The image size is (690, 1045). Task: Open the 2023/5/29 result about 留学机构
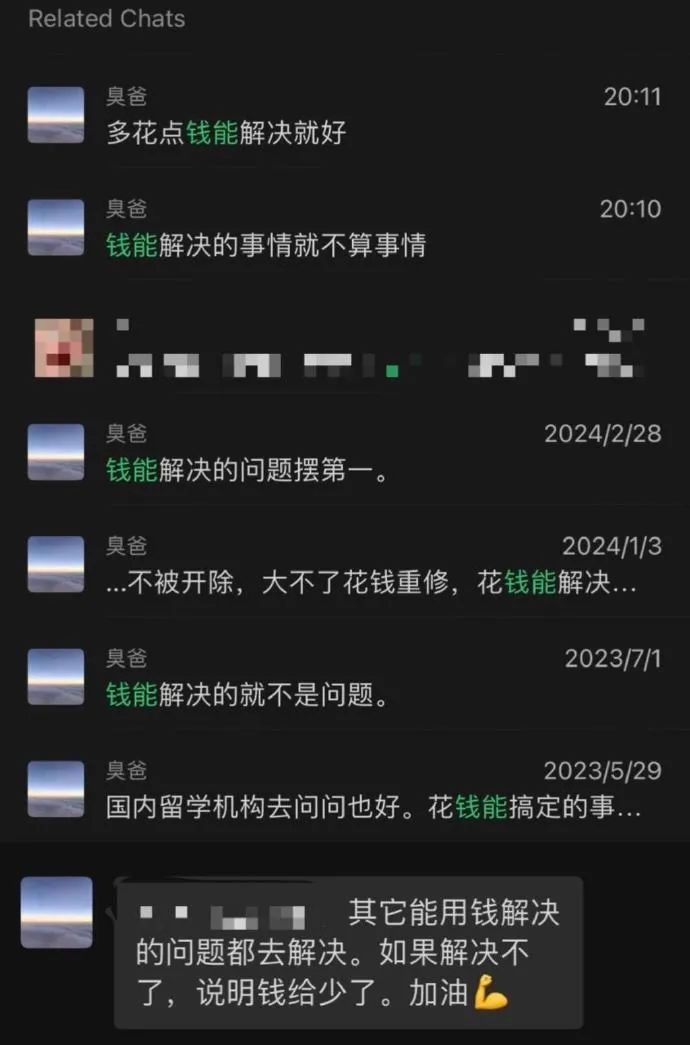[345, 789]
